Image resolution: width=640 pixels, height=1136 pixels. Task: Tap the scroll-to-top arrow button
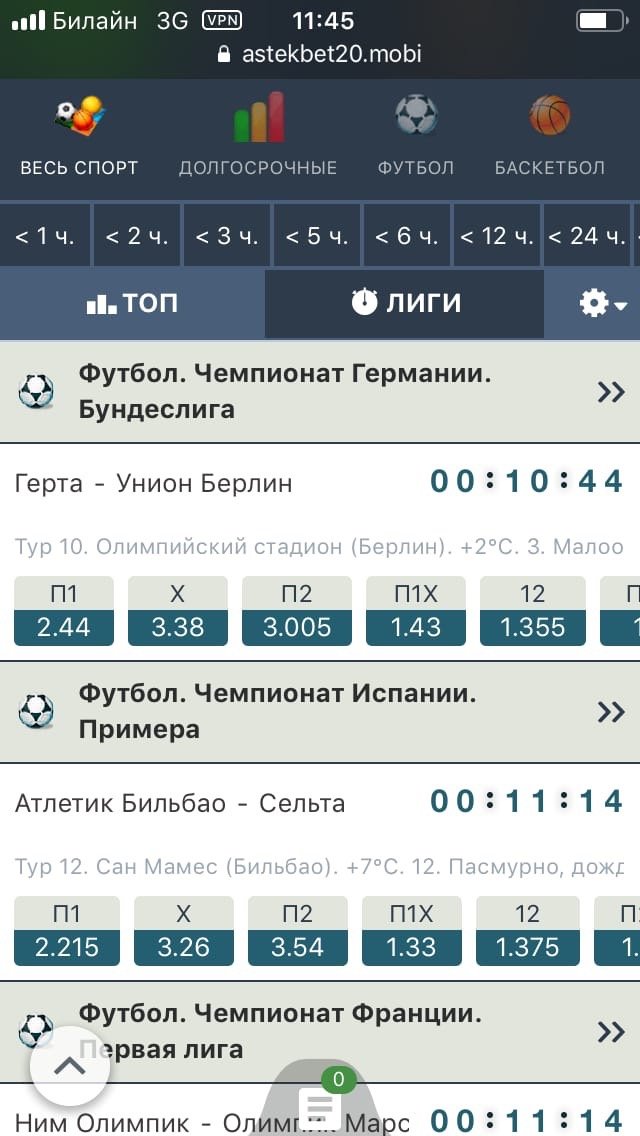click(69, 1066)
